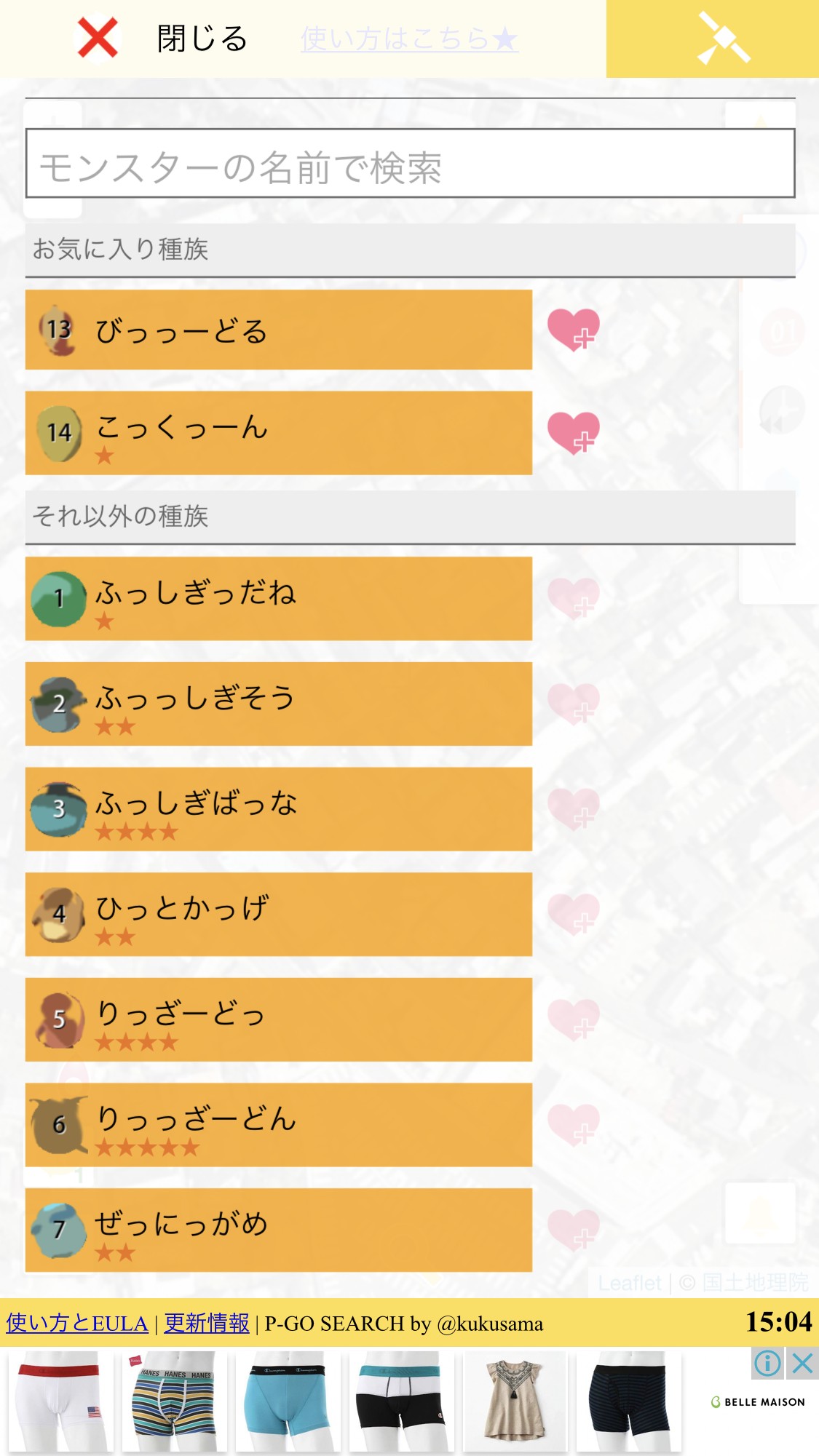Image resolution: width=819 pixels, height=1456 pixels.
Task: Select monster number 7 ぜっにっがめ
Action: point(278,1230)
